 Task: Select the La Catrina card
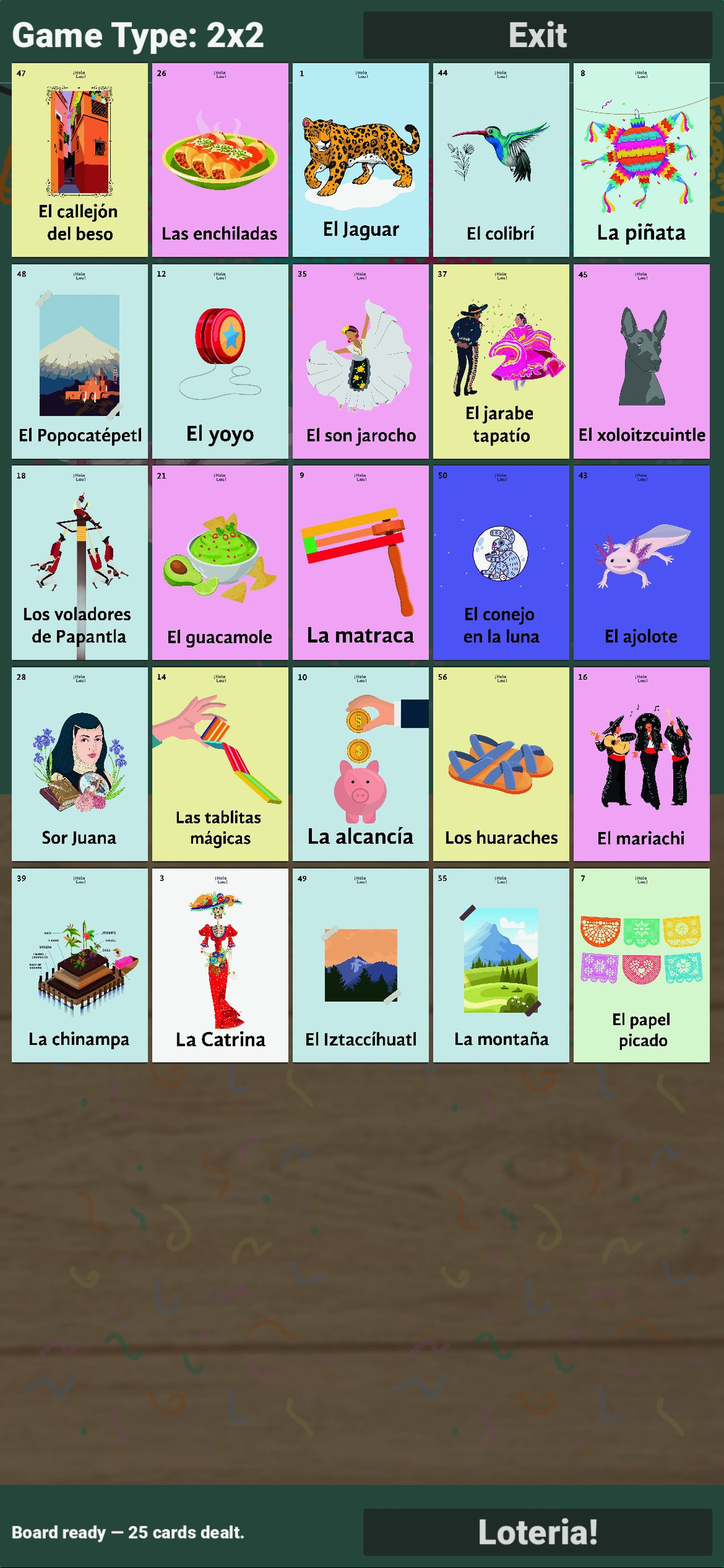pos(220,965)
